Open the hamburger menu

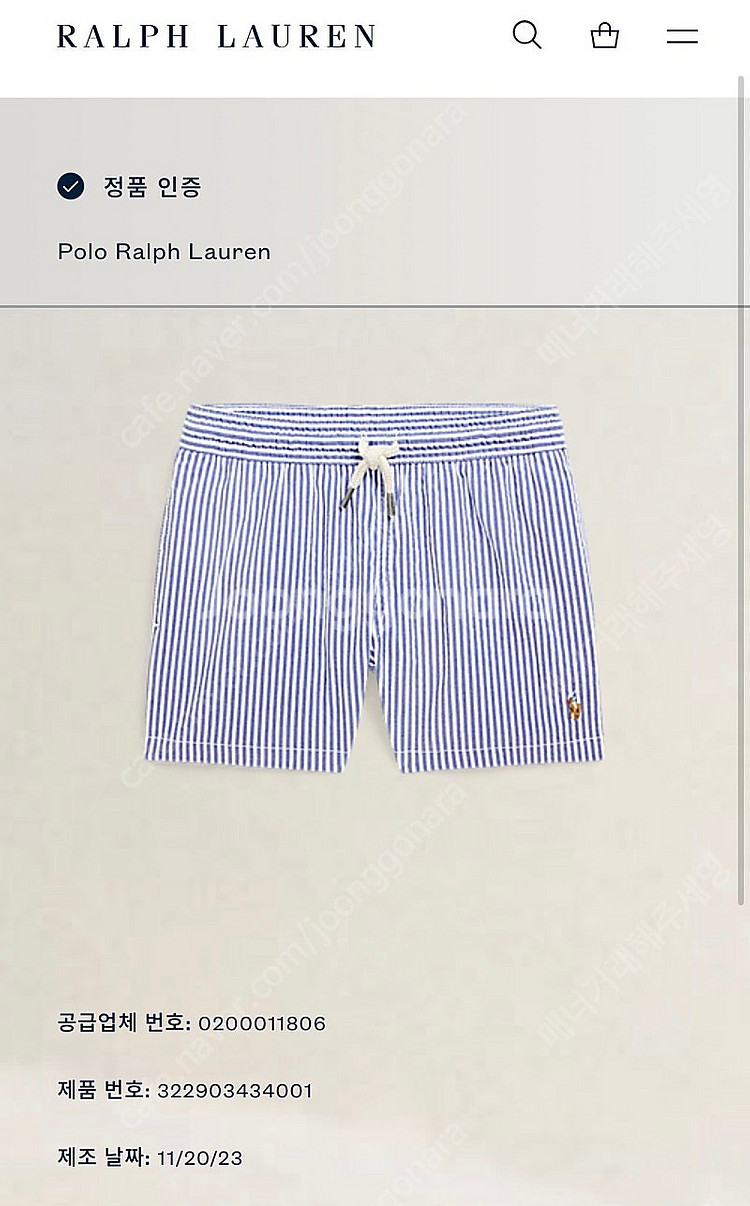click(682, 37)
